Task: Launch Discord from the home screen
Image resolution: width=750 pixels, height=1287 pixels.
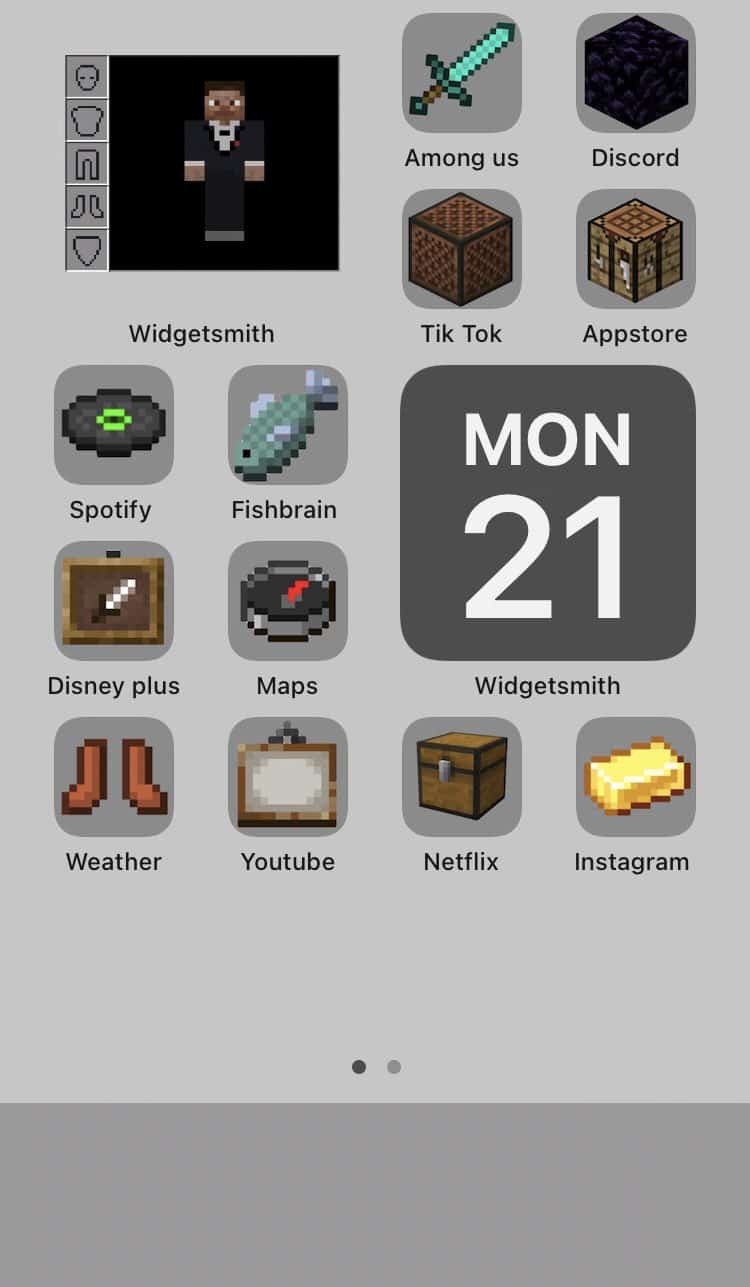Action: click(635, 73)
